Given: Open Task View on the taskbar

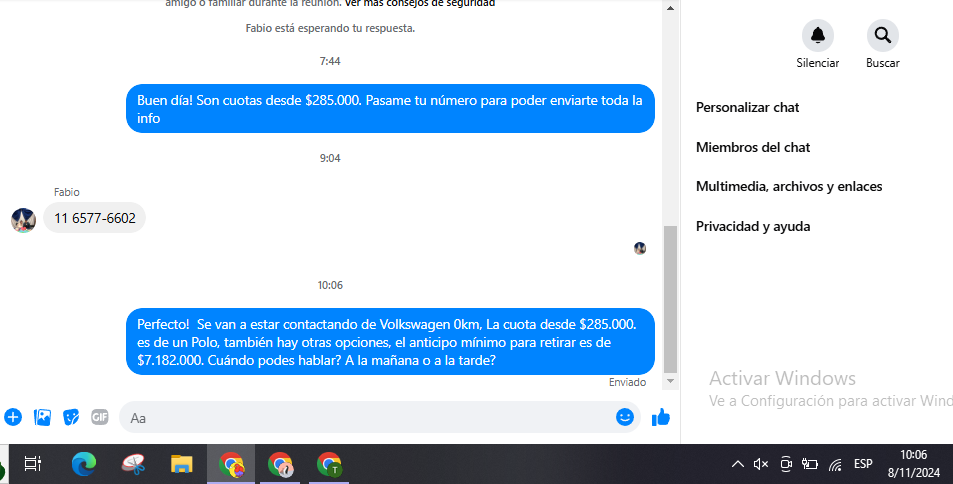Looking at the screenshot, I should pyautogui.click(x=33, y=464).
